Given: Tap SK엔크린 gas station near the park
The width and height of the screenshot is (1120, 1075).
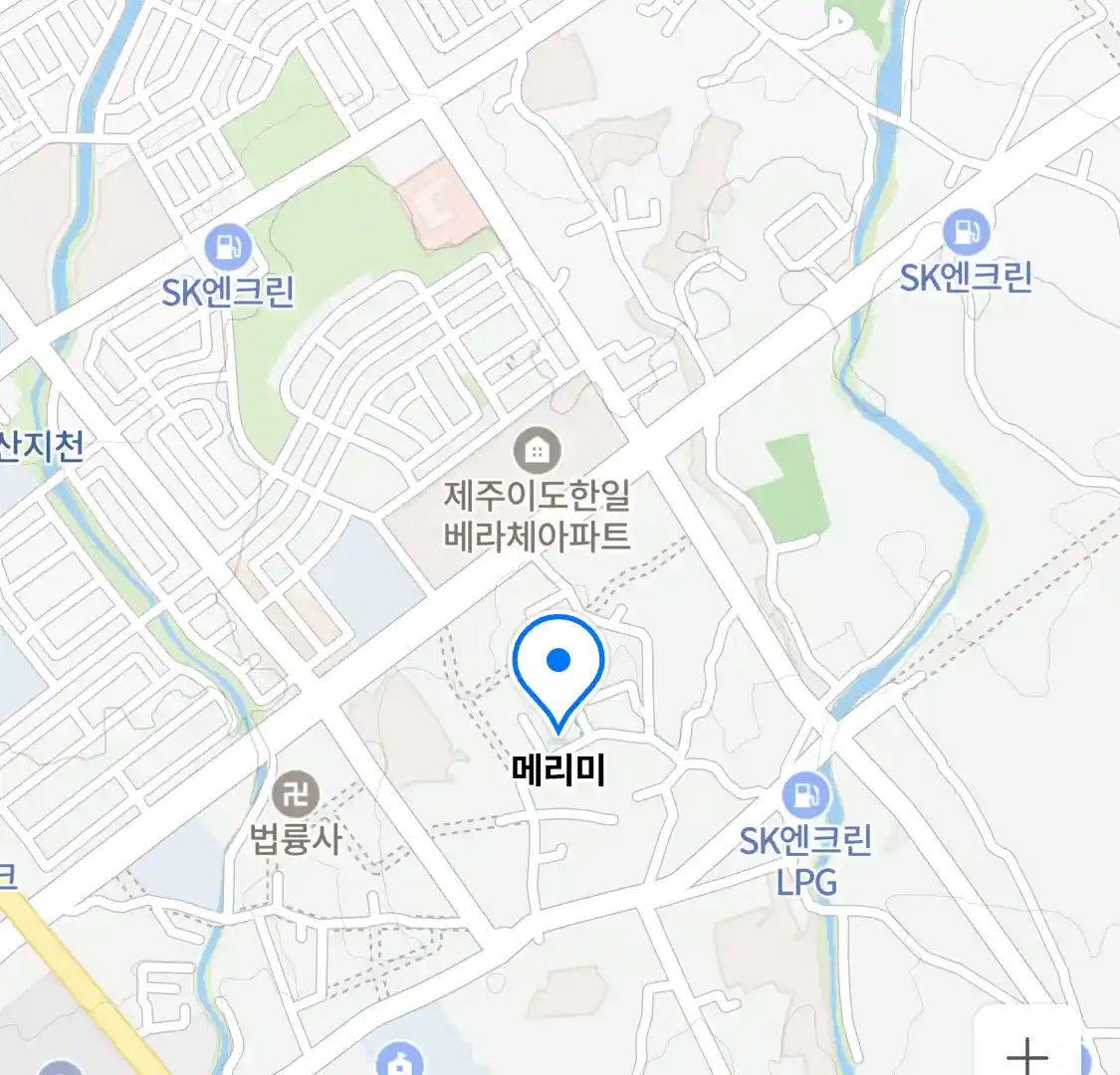Looking at the screenshot, I should click(228, 246).
